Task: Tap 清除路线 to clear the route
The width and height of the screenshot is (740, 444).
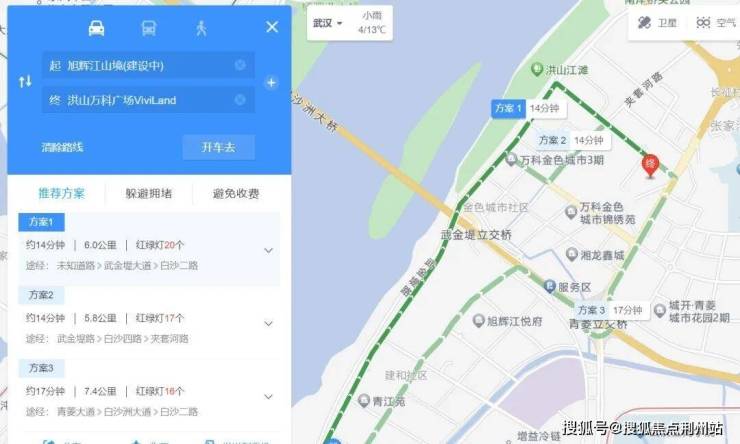Action: coord(62,147)
